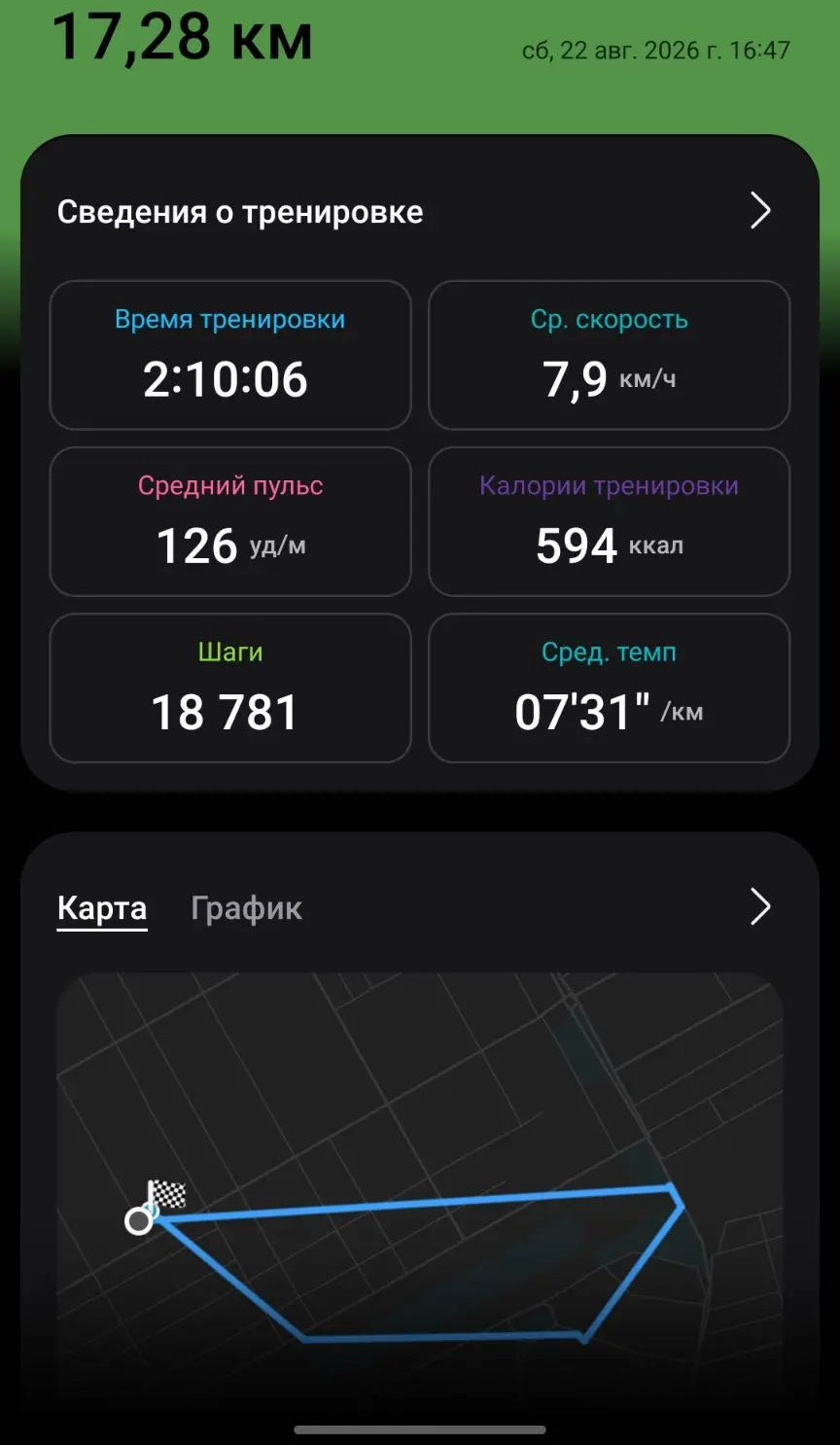Open workout details via the chevron arrow

click(x=760, y=210)
